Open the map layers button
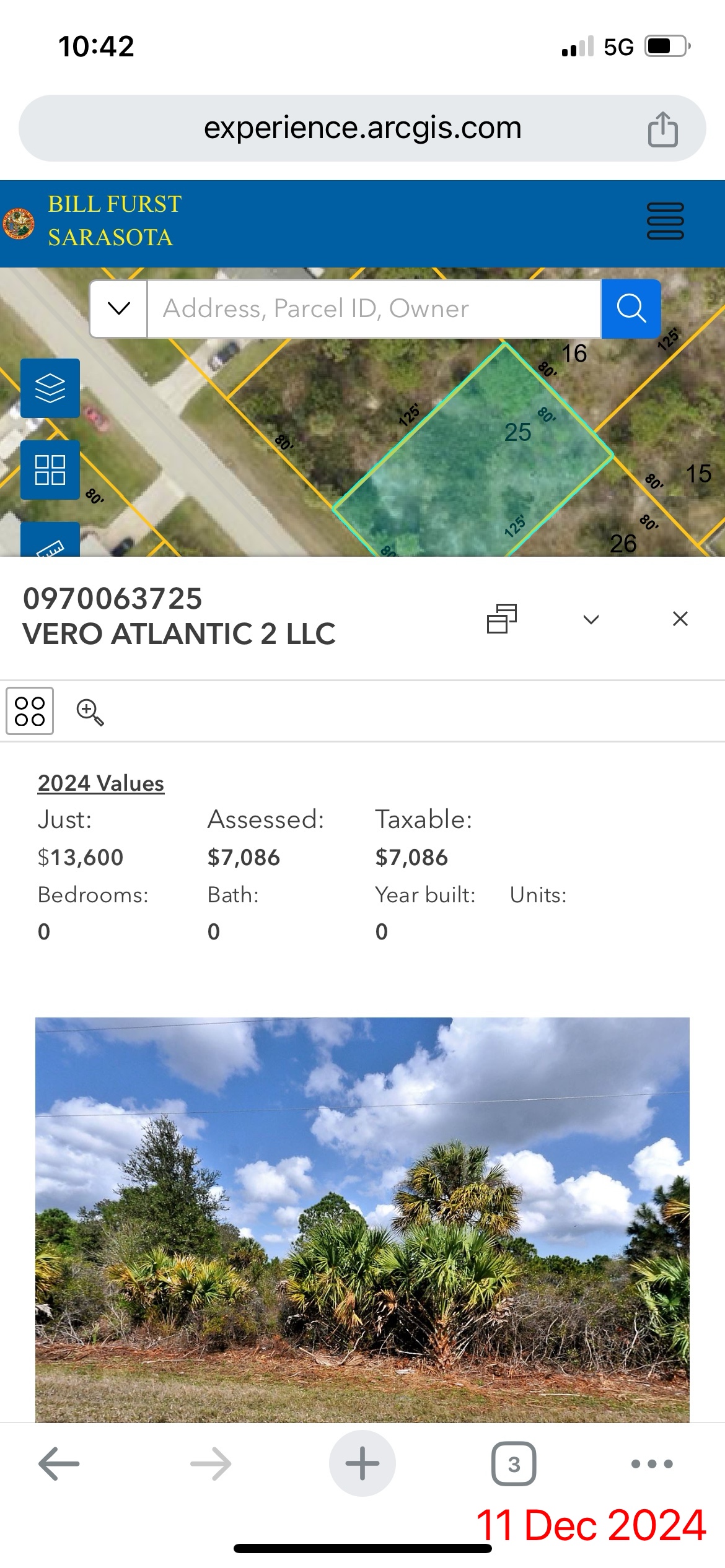The height and width of the screenshot is (1568, 725). pyautogui.click(x=50, y=388)
